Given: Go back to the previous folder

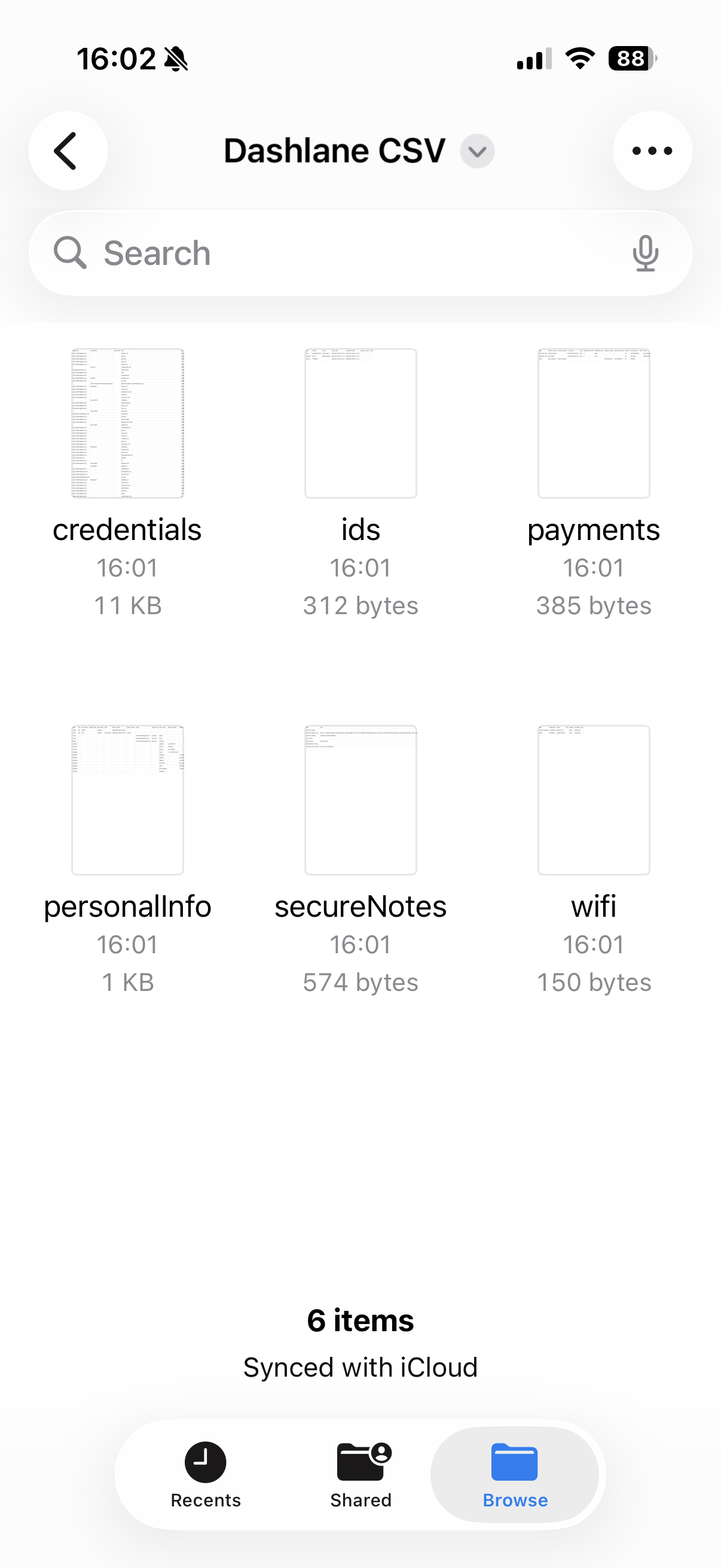Looking at the screenshot, I should pos(68,151).
